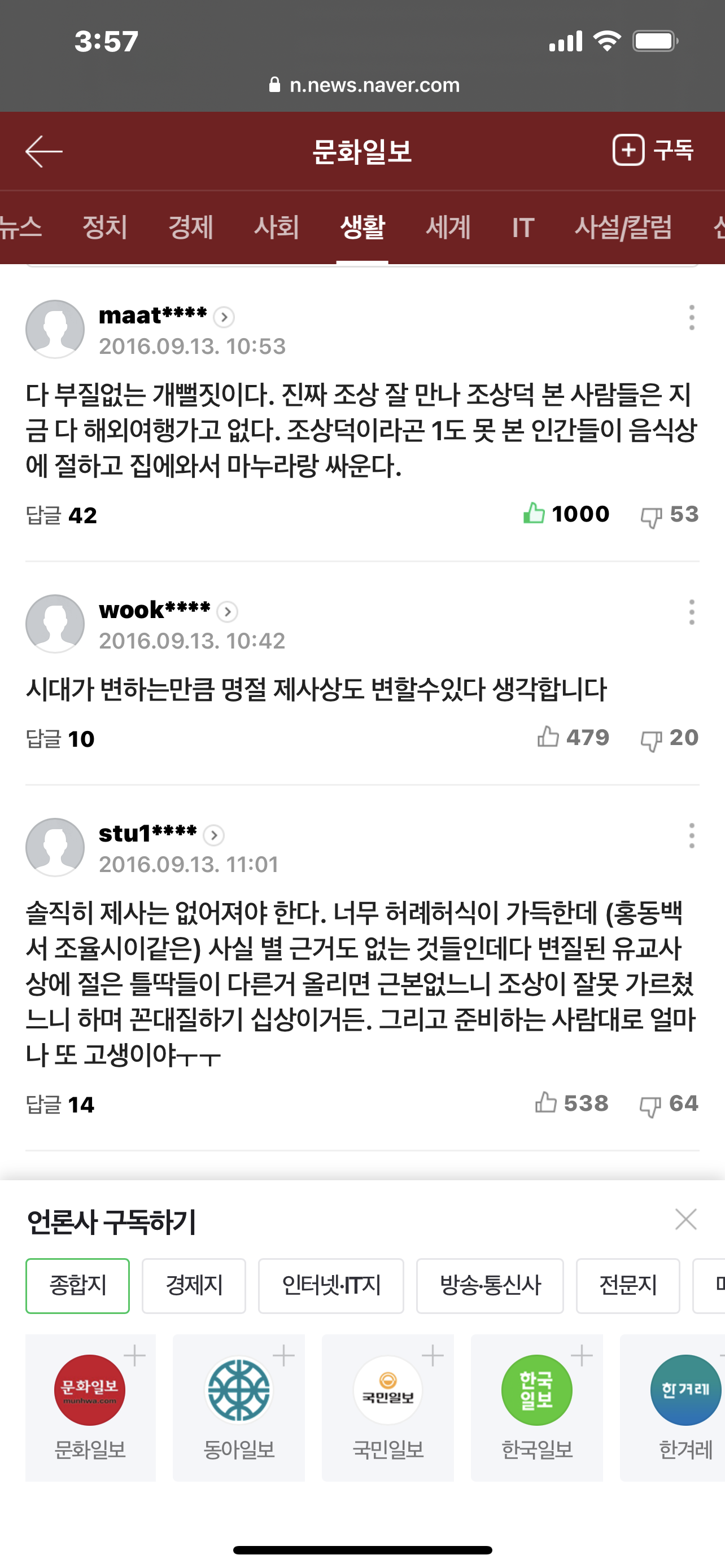725x1568 pixels.
Task: Add 동아일보 to subscriptions
Action: pos(283,1356)
